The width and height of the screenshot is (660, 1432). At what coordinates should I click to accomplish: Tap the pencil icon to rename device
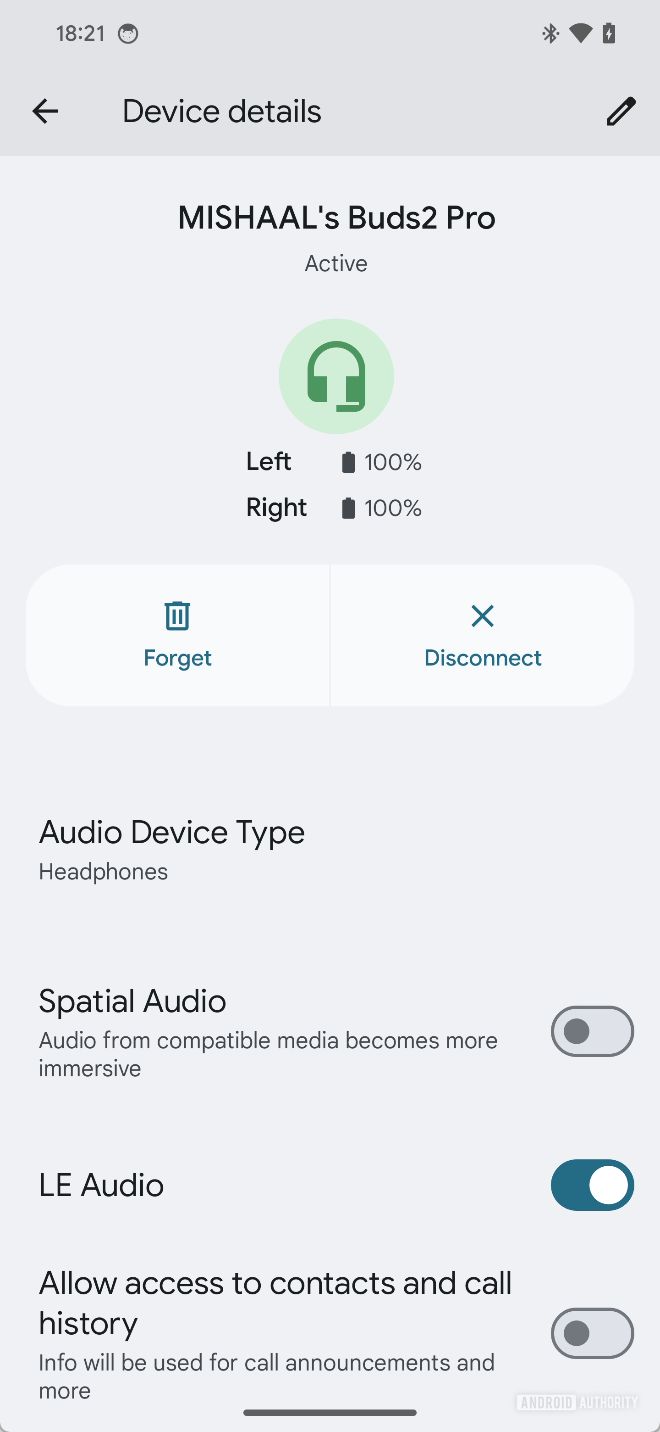click(x=620, y=111)
